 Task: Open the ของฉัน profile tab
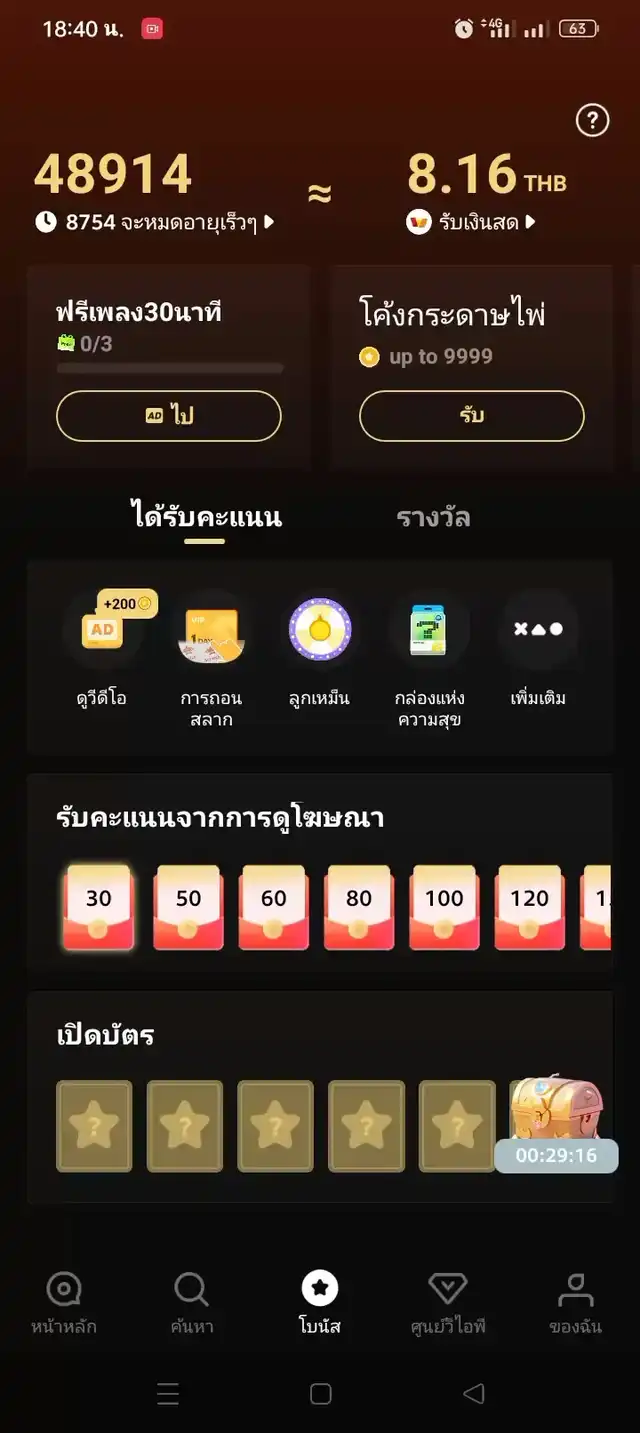575,1303
